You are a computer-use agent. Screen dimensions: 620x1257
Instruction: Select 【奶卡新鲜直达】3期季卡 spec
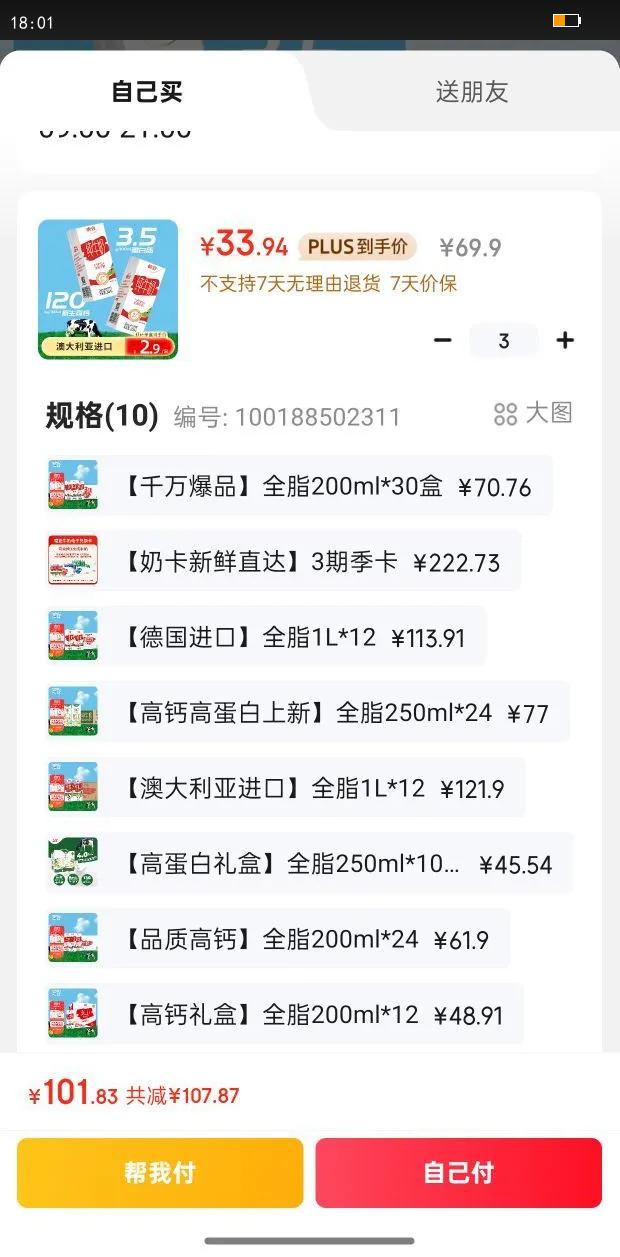click(285, 562)
